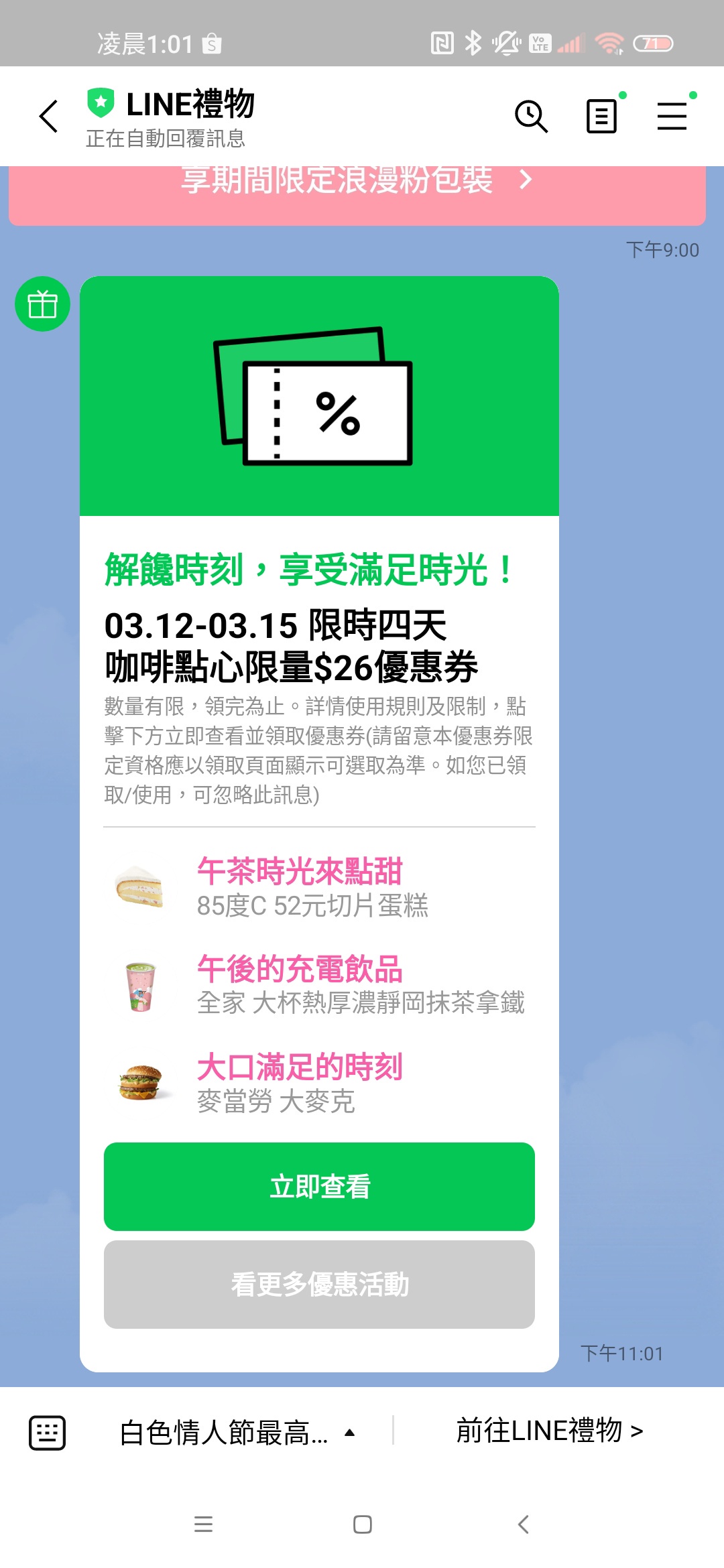Screen dimensions: 724x1568
Task: Open the 全家 抹茶拿鐵 offer row
Action: tap(319, 986)
